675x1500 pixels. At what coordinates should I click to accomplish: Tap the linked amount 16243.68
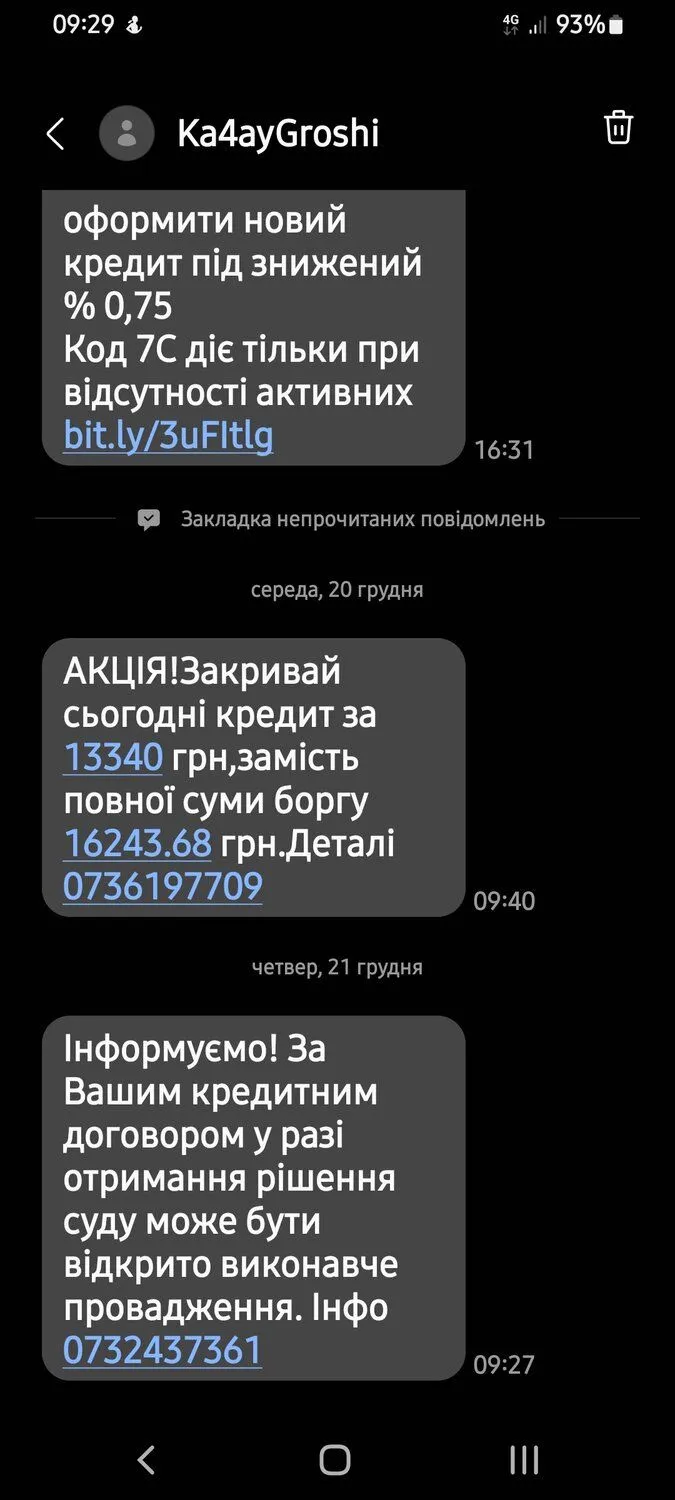coord(138,843)
